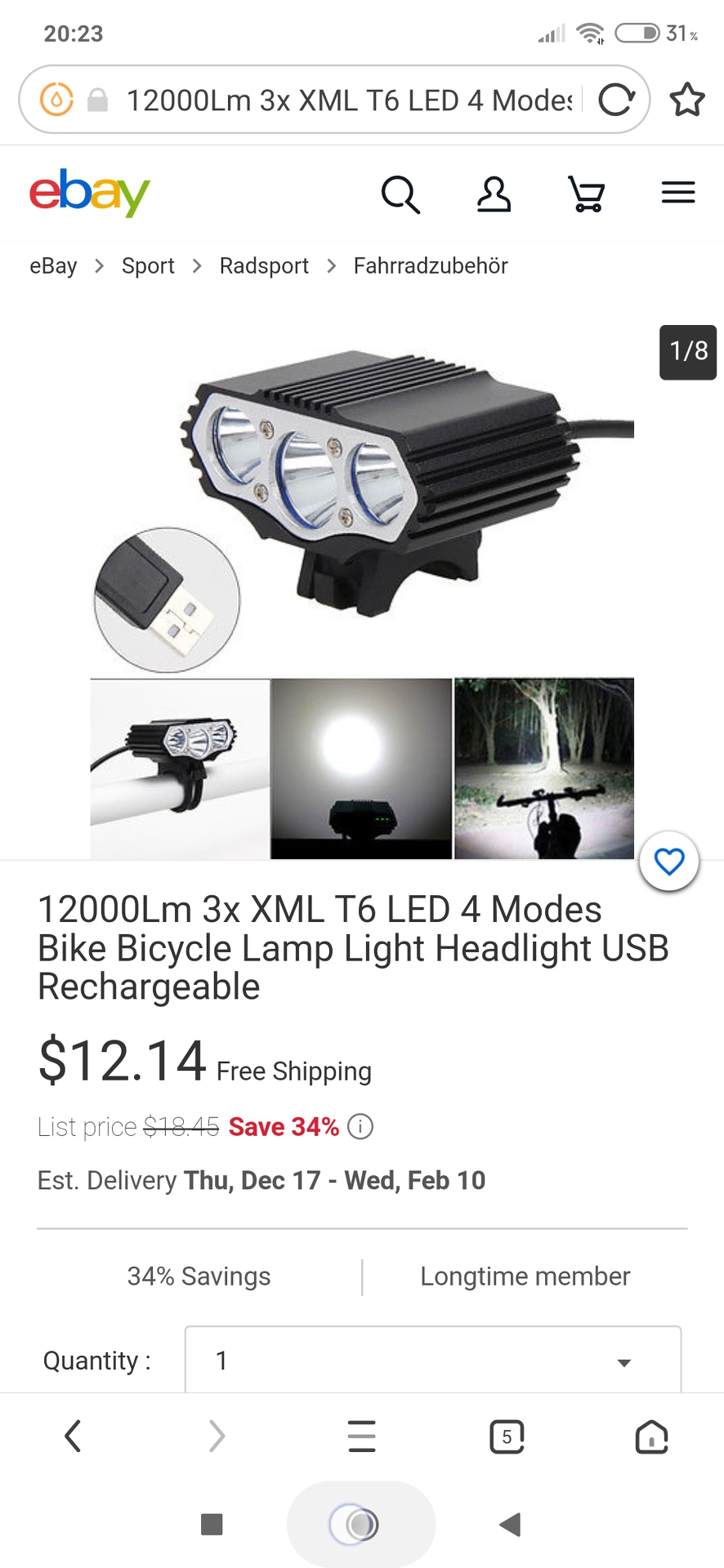Open the browser menu in bottom bar
The image size is (724, 1568).
361,1436
